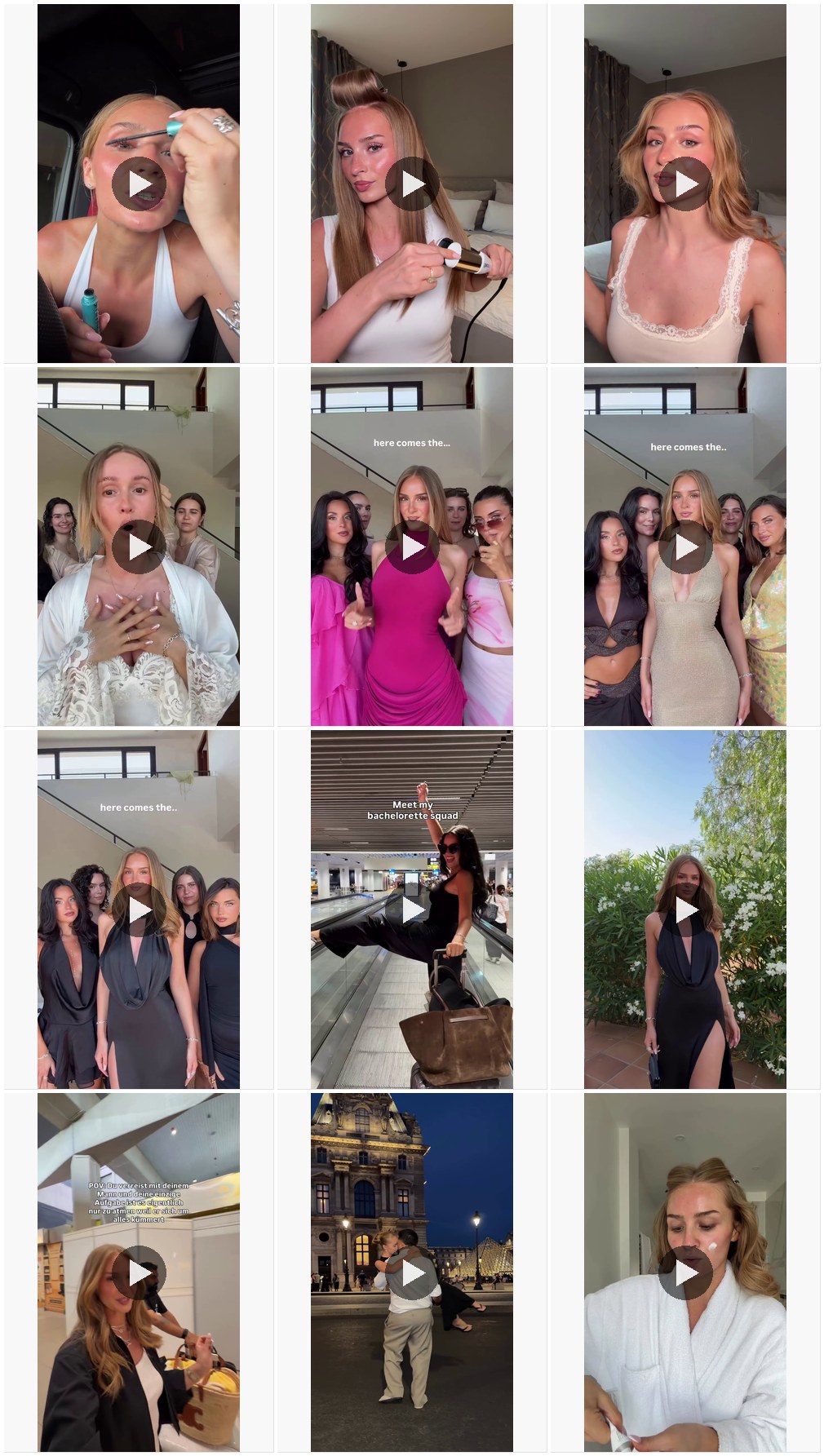Play the black dress video by the flower bush
The image size is (824, 1456).
pos(685,909)
